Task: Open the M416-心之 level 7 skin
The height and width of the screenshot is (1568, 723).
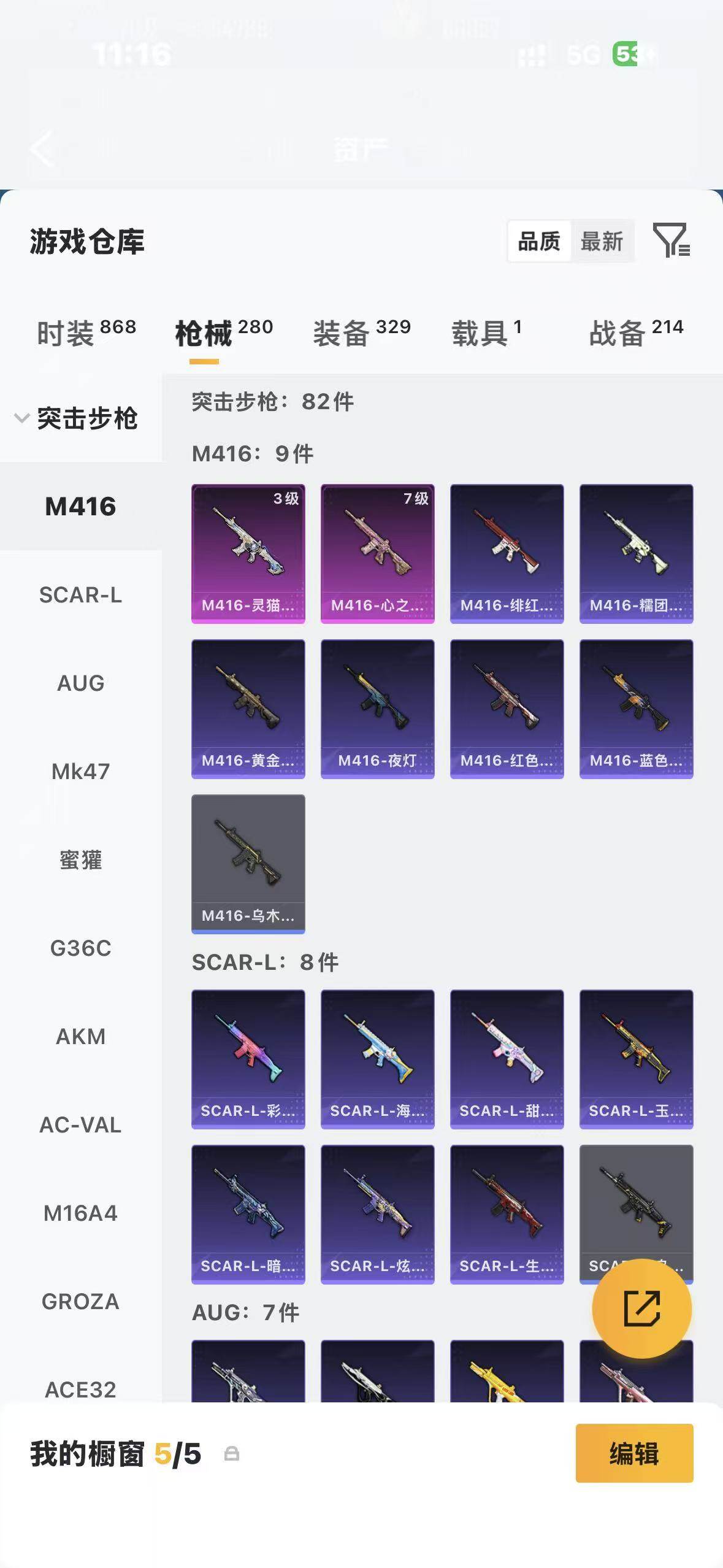Action: coord(378,554)
